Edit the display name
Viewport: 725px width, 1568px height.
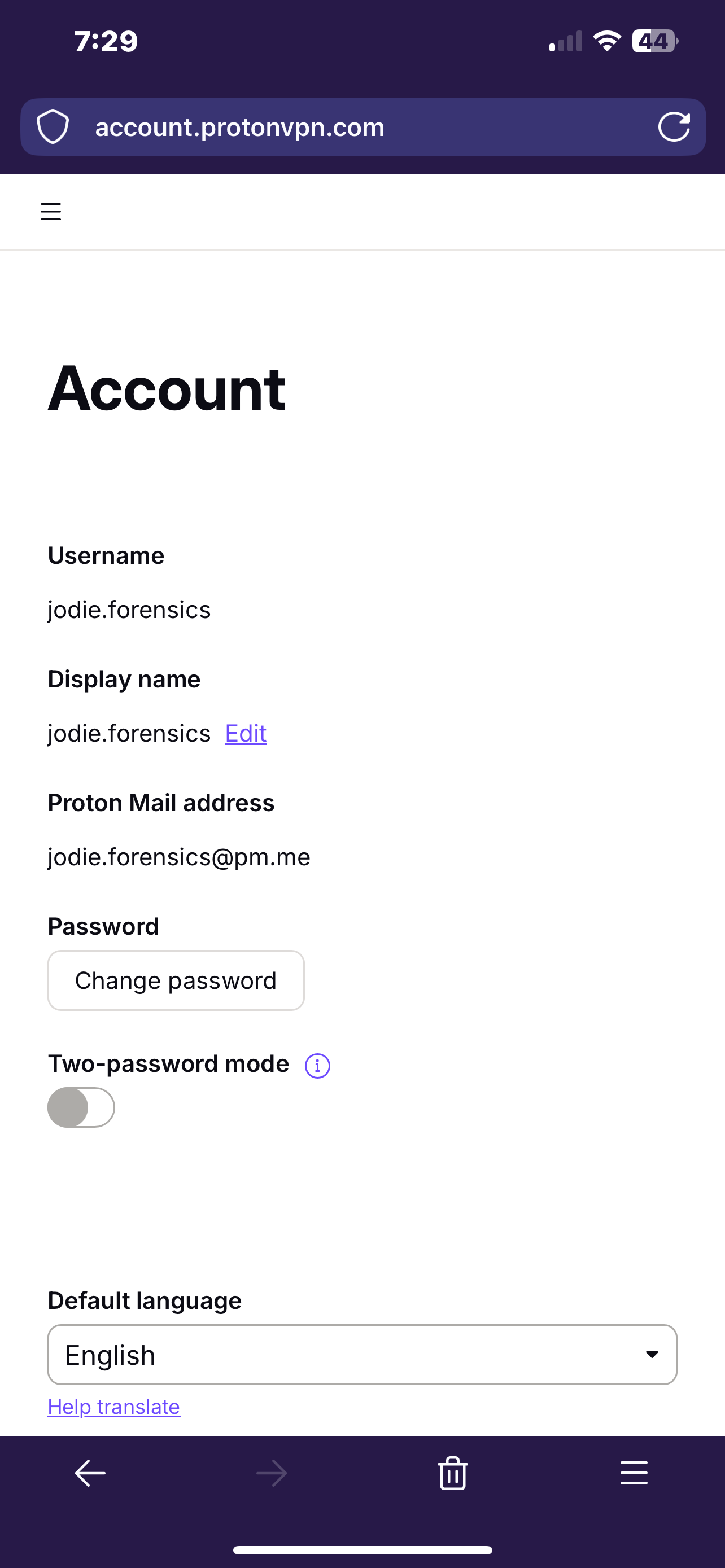(x=246, y=733)
